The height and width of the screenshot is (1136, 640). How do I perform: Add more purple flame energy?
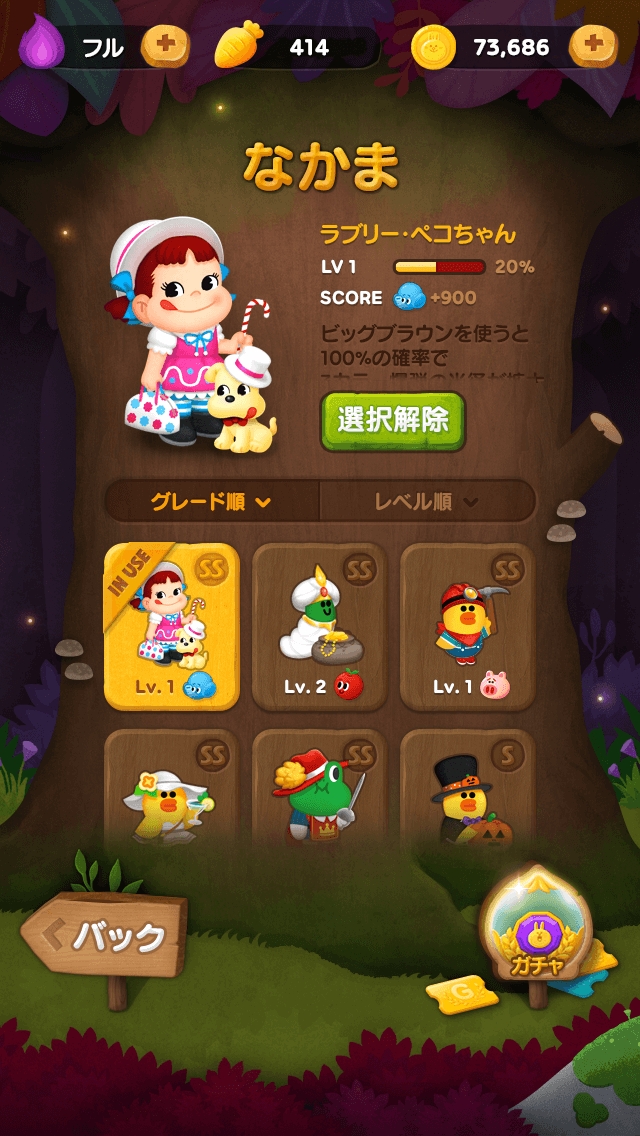(163, 46)
